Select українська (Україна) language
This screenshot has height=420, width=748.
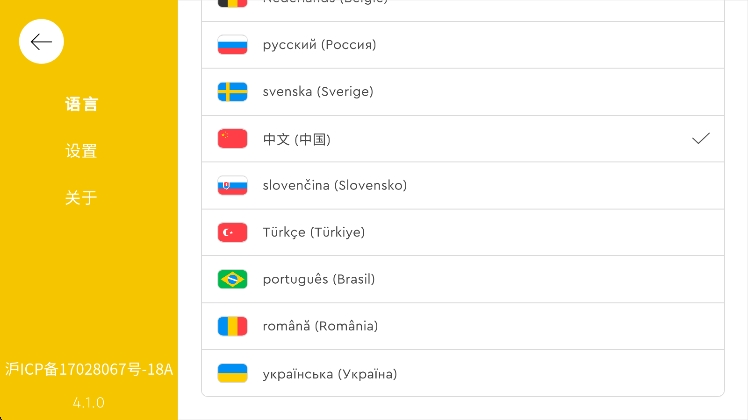tap(462, 373)
